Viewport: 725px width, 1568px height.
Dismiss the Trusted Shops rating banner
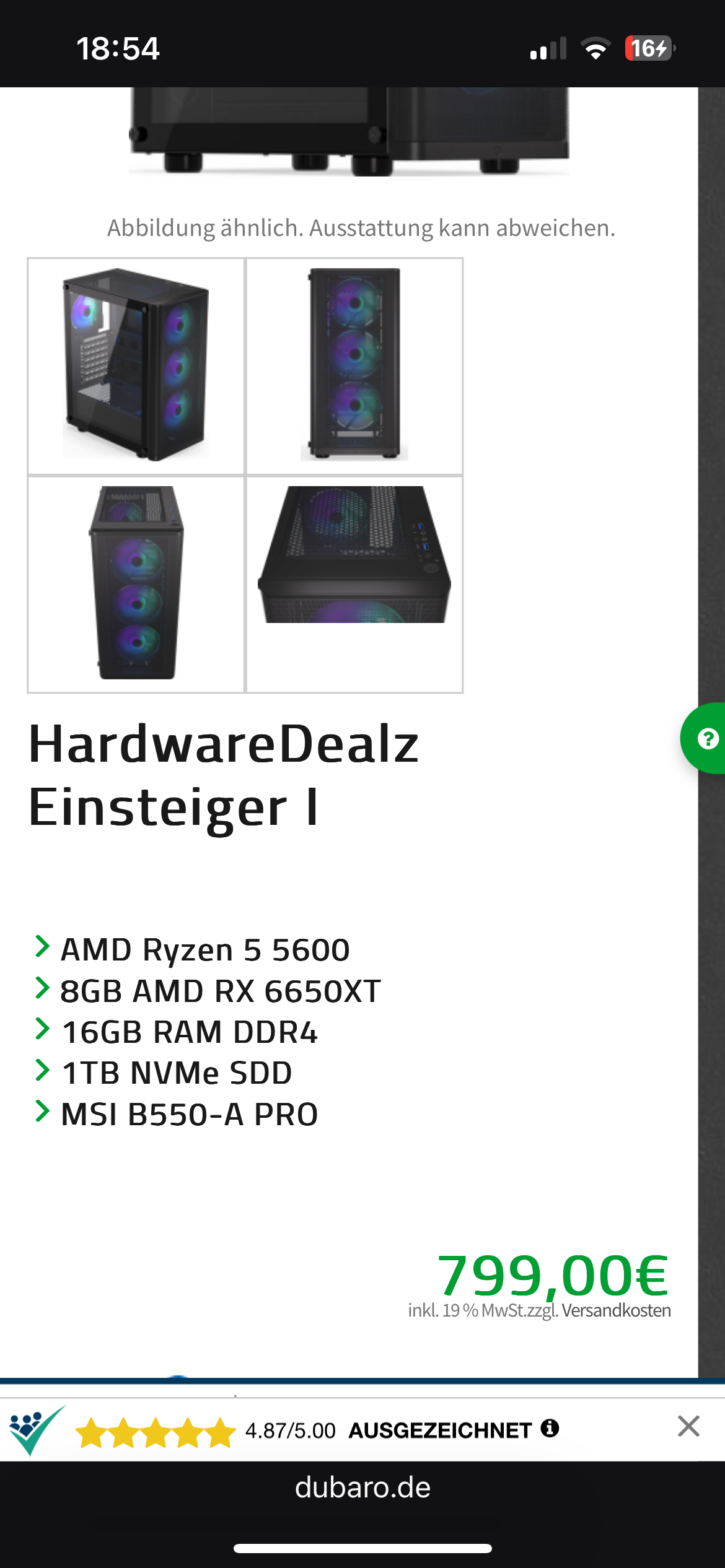pos(688,1426)
